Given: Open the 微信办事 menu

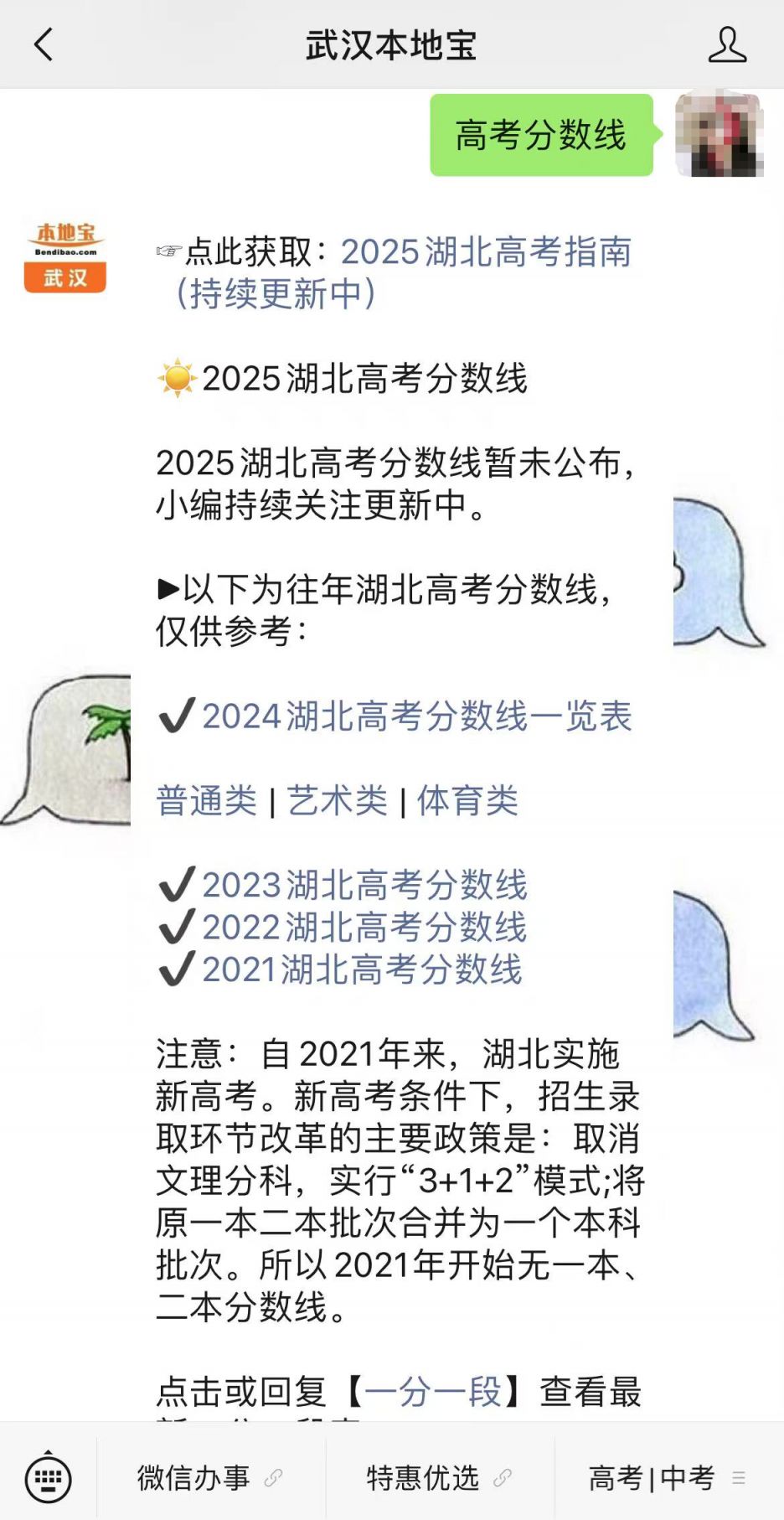Looking at the screenshot, I should (210, 1477).
